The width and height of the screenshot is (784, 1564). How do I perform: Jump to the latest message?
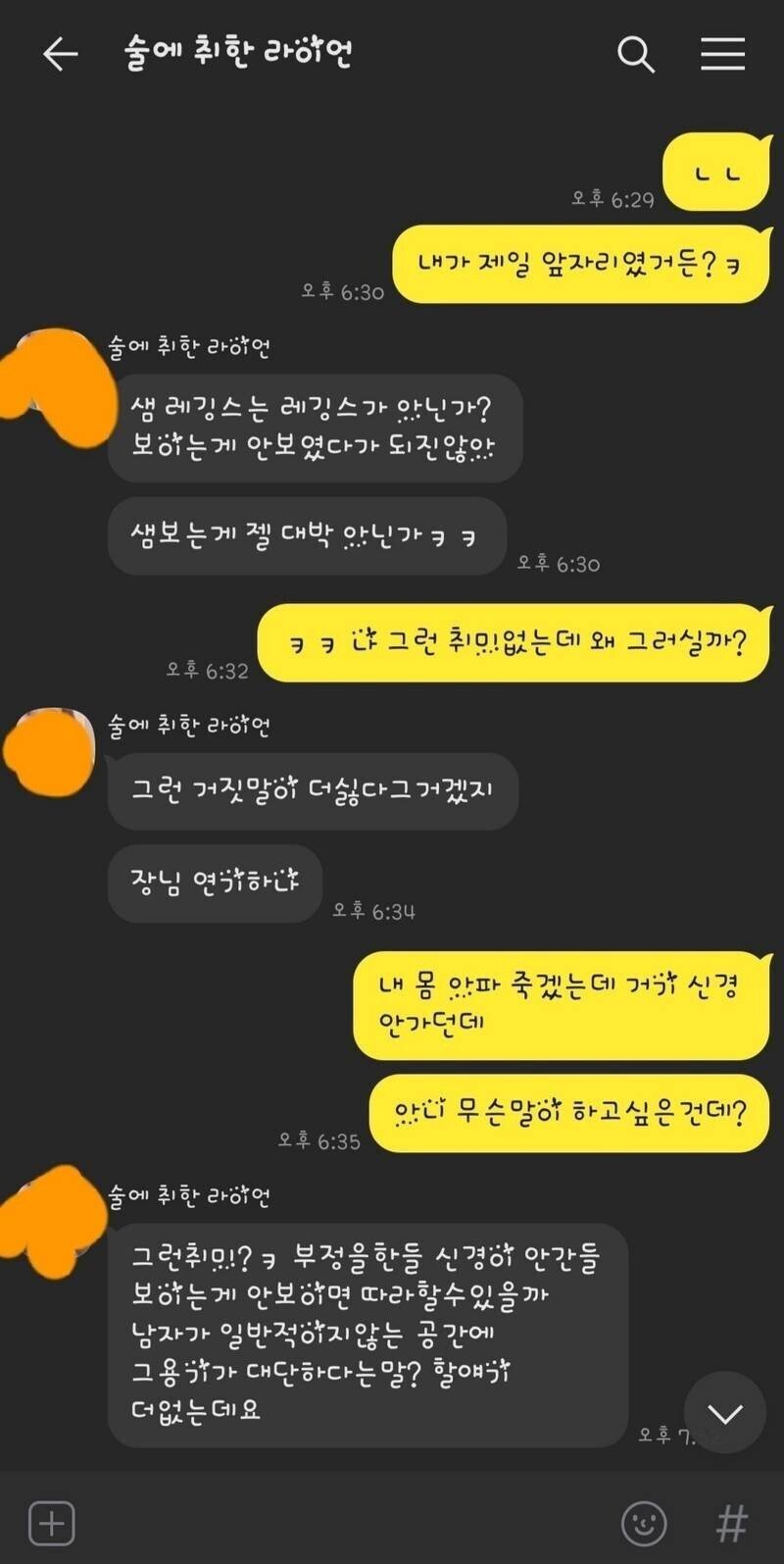725,1413
